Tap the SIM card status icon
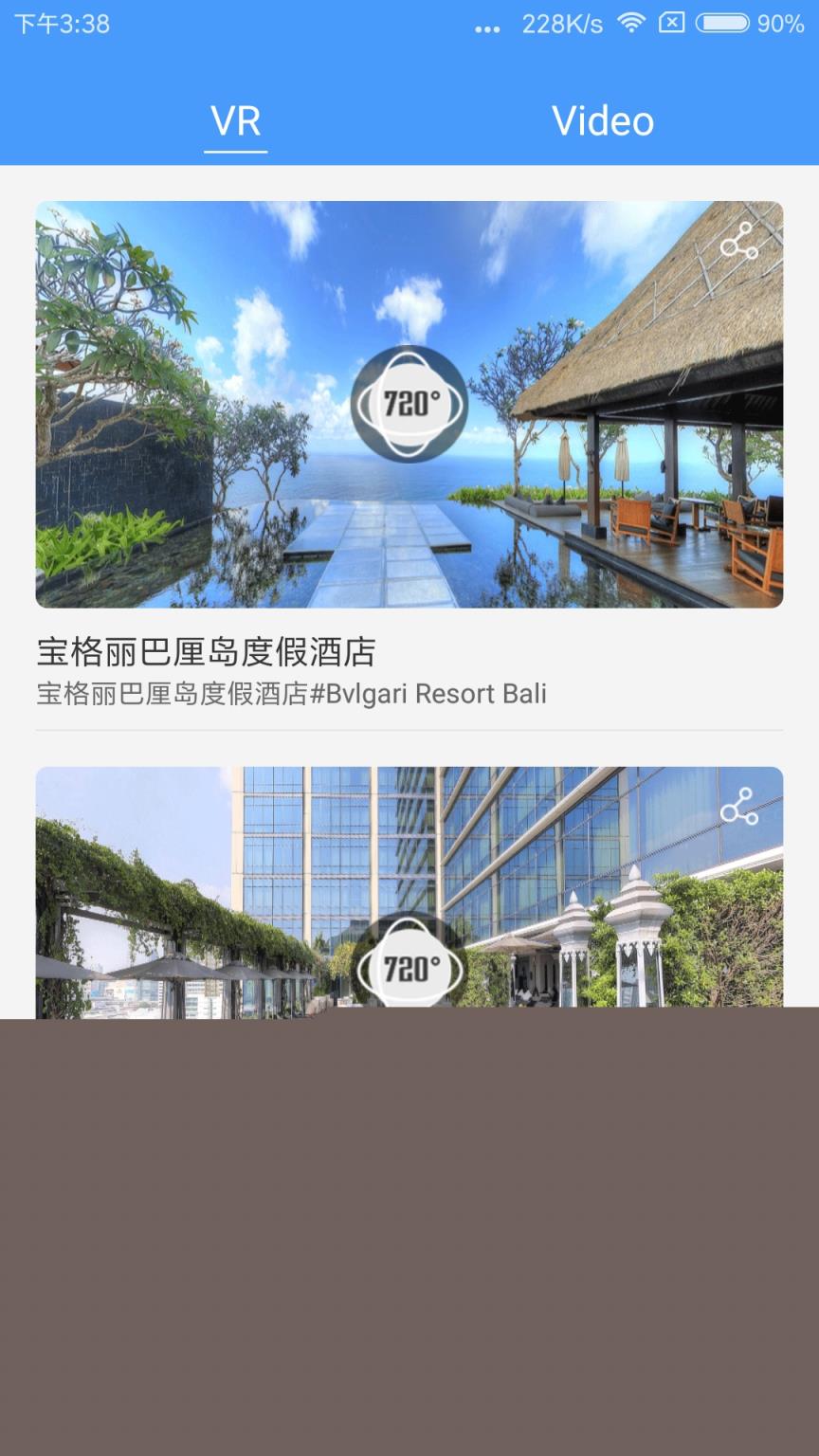819x1456 pixels. pos(671,27)
